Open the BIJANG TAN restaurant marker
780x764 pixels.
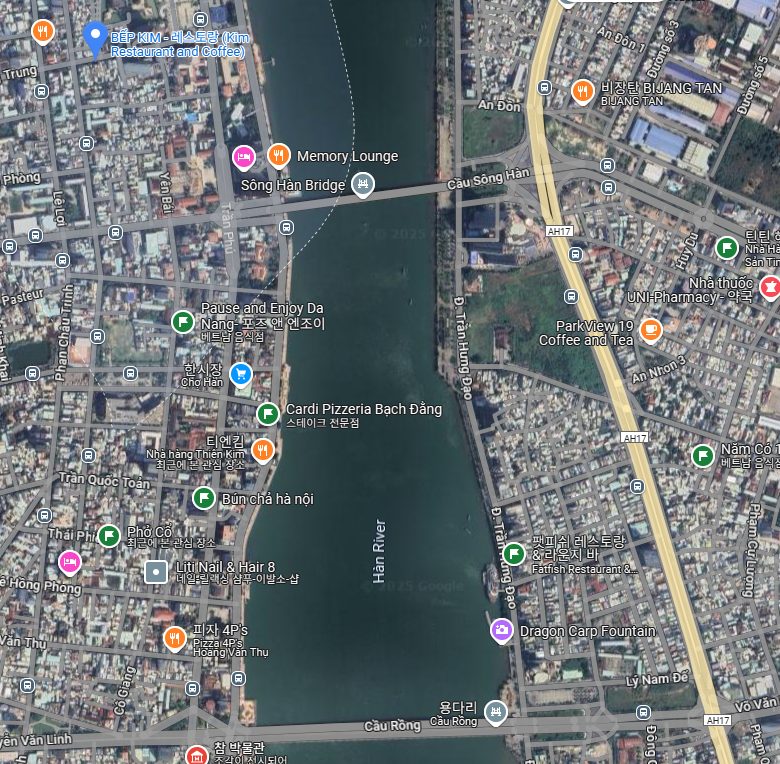coord(583,92)
